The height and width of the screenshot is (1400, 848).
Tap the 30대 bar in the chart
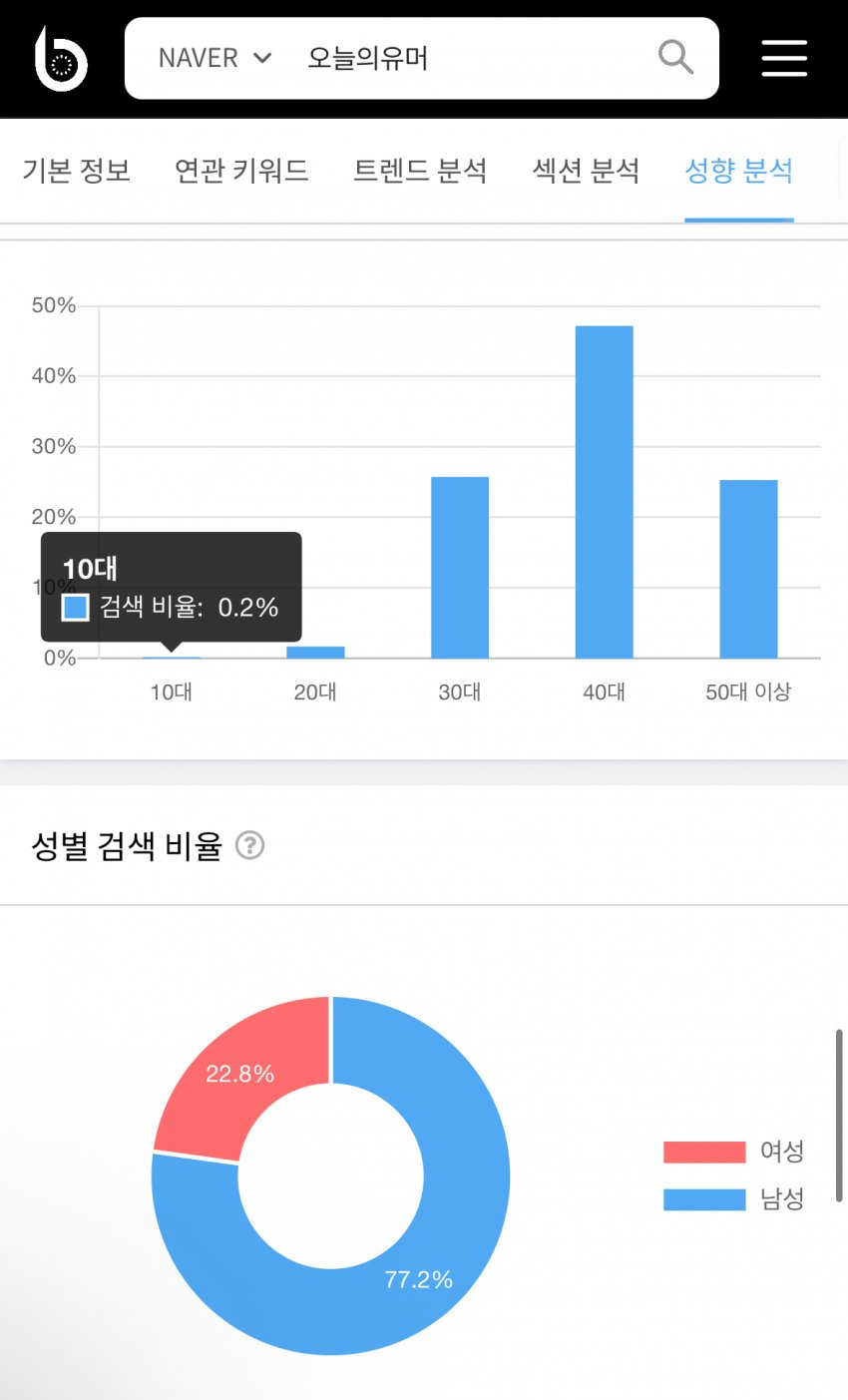click(460, 568)
